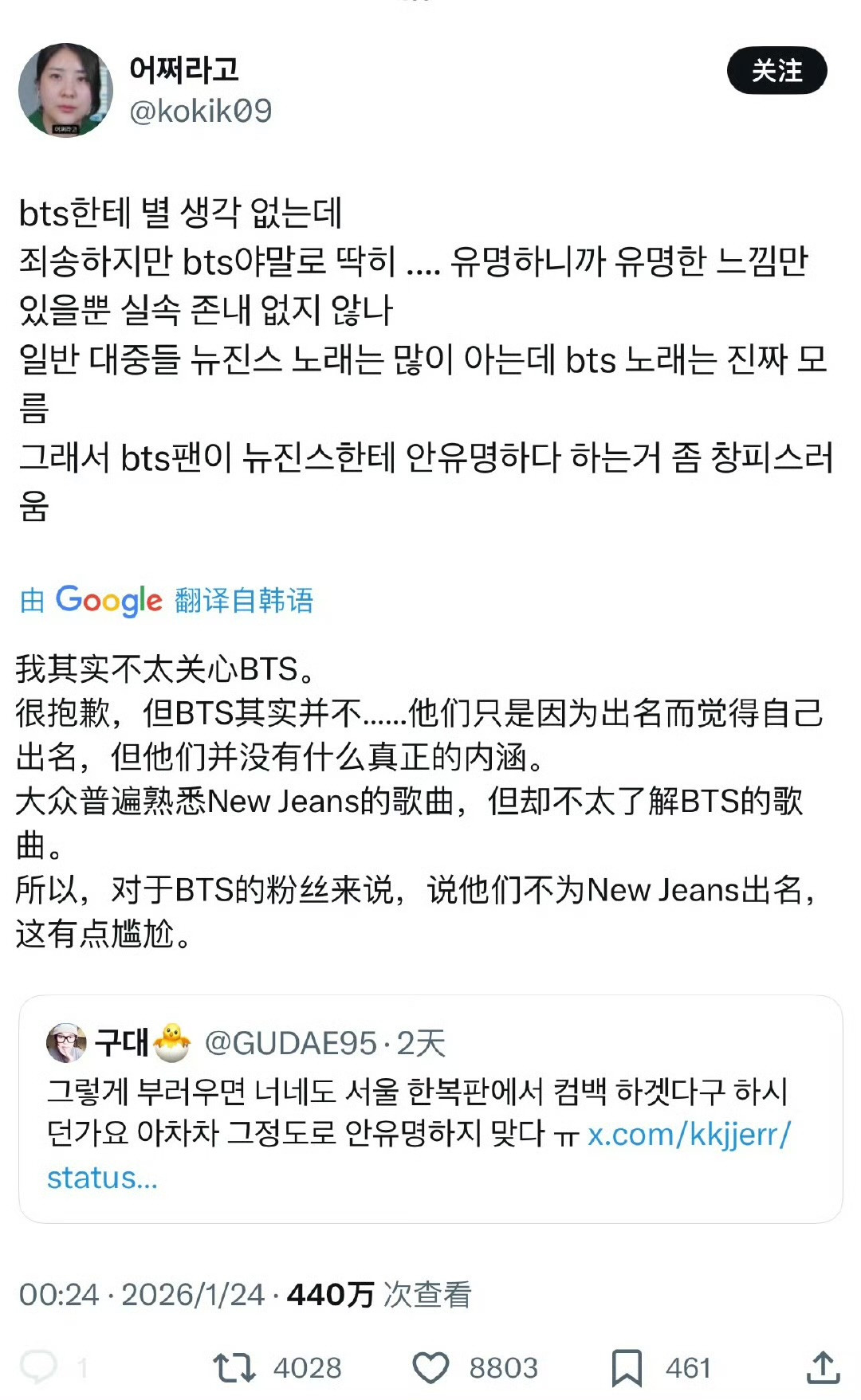Tap the Google translation attribution link
861x1400 pixels.
167,600
